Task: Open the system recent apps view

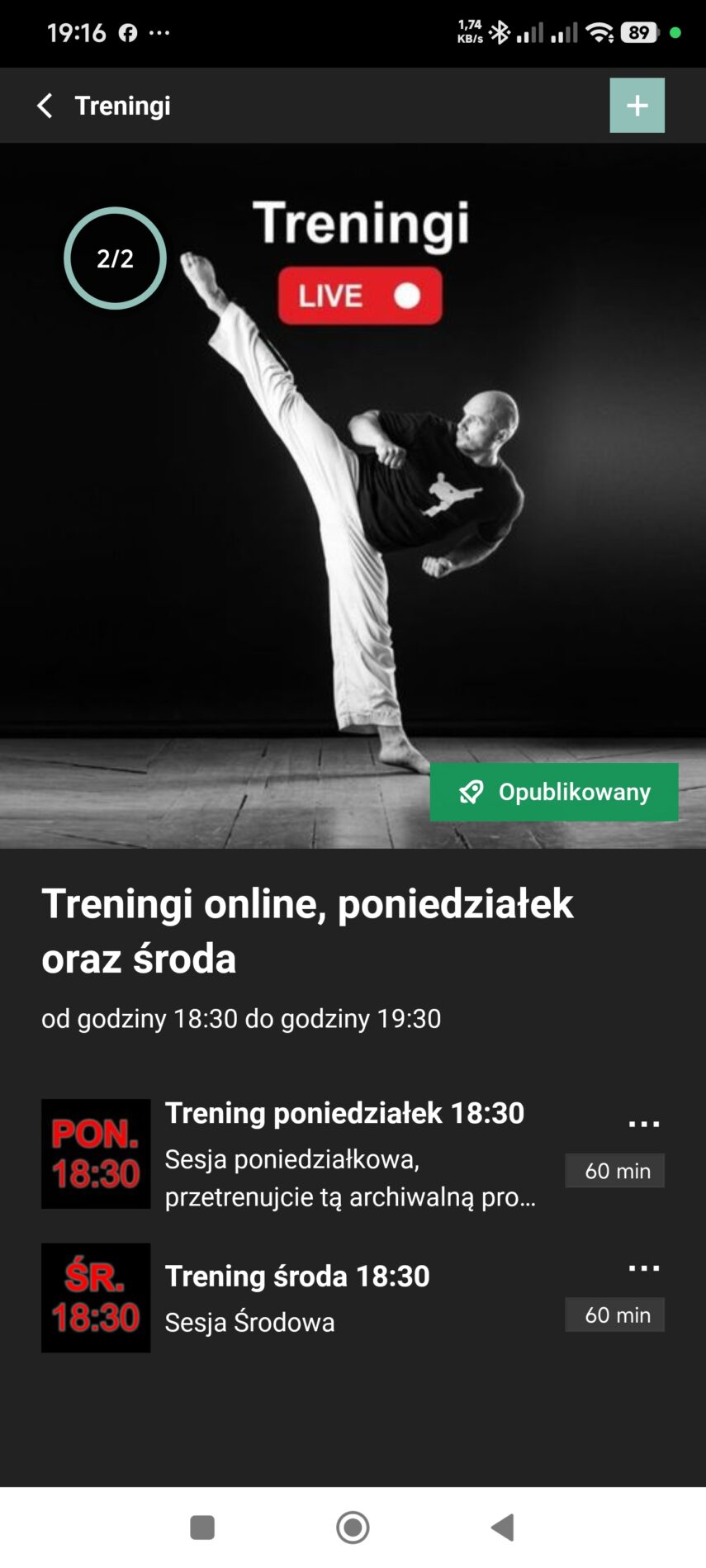Action: pyautogui.click(x=202, y=1527)
